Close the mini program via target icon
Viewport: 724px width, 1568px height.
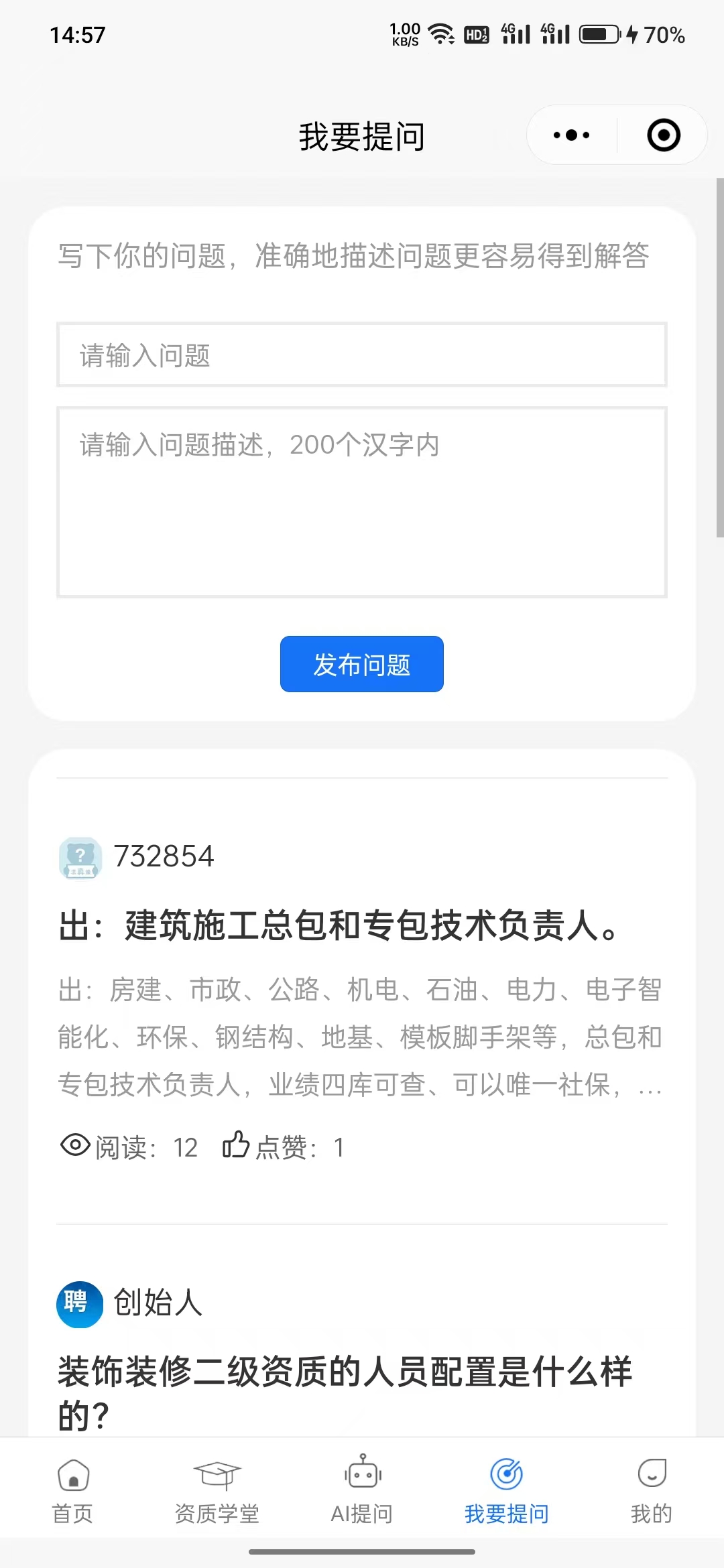tap(664, 135)
